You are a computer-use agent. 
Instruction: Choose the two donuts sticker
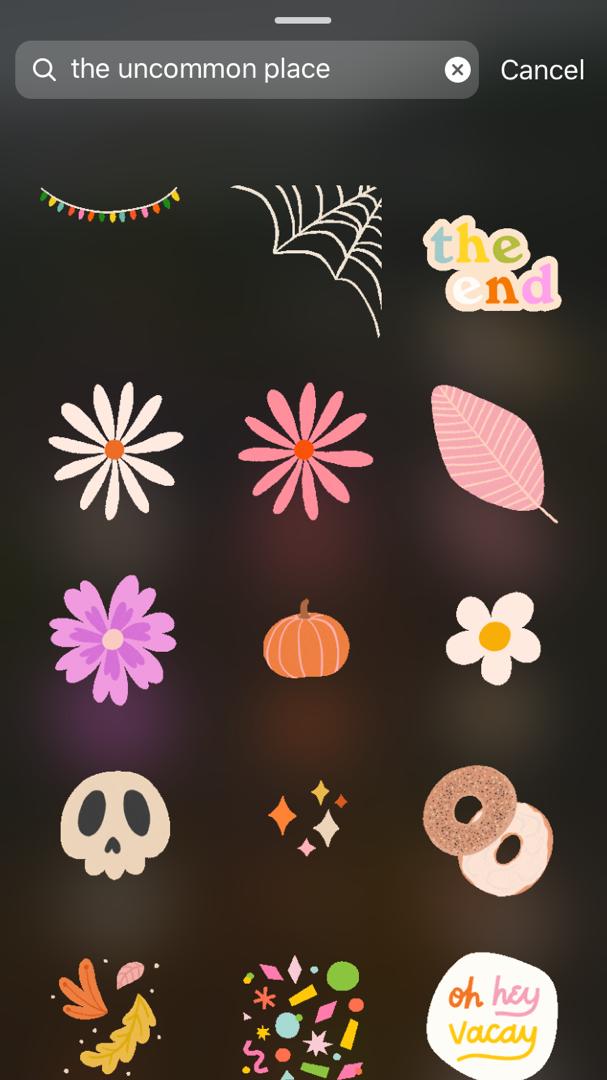(x=488, y=828)
